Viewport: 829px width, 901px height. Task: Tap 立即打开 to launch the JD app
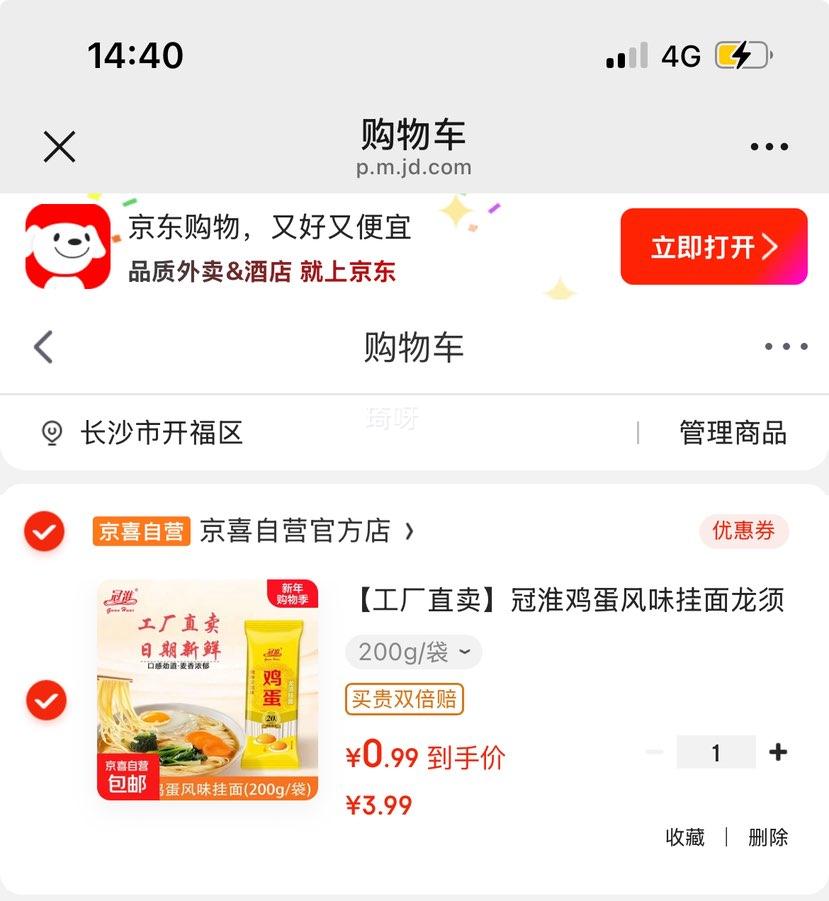pyautogui.click(x=713, y=246)
